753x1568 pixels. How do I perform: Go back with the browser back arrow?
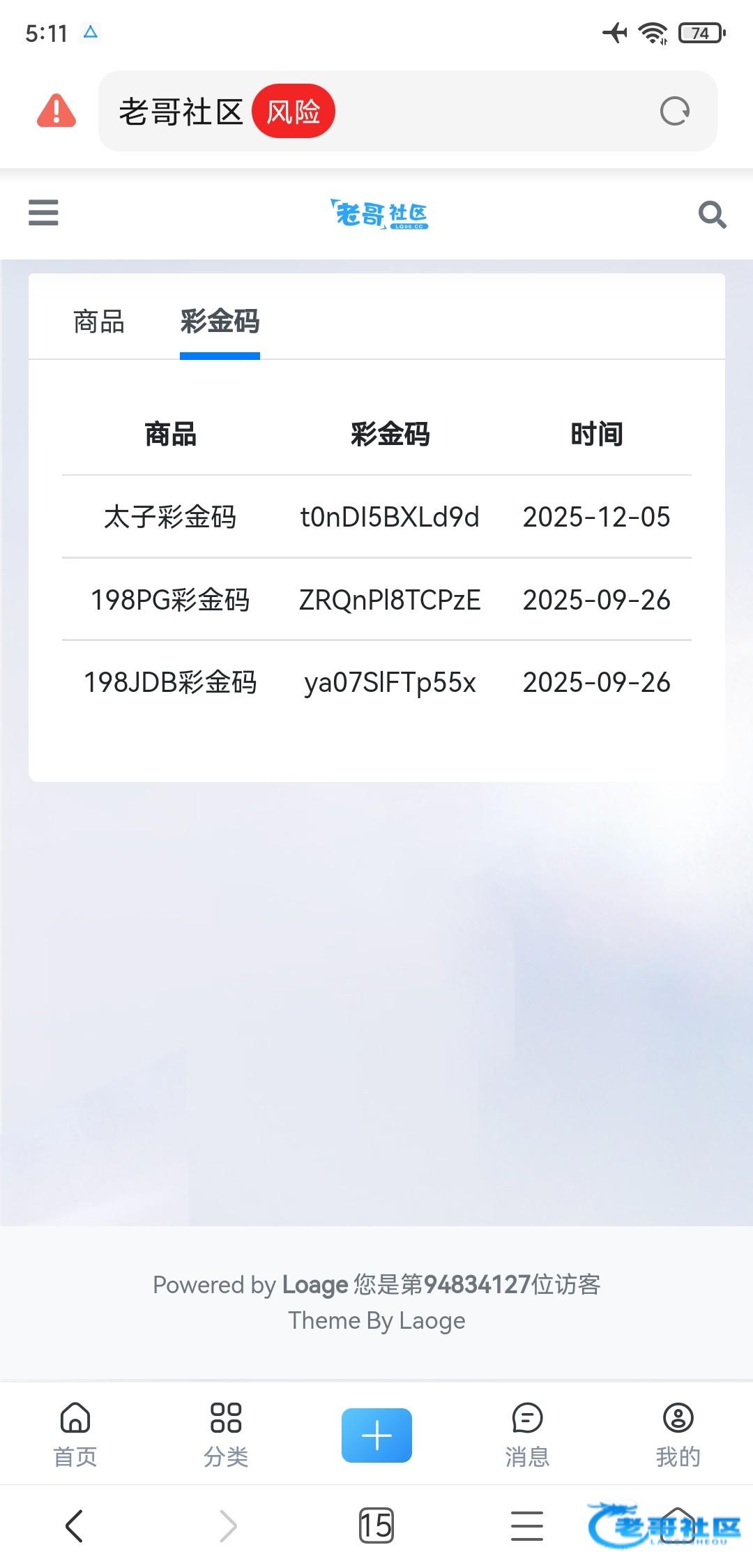75,1525
